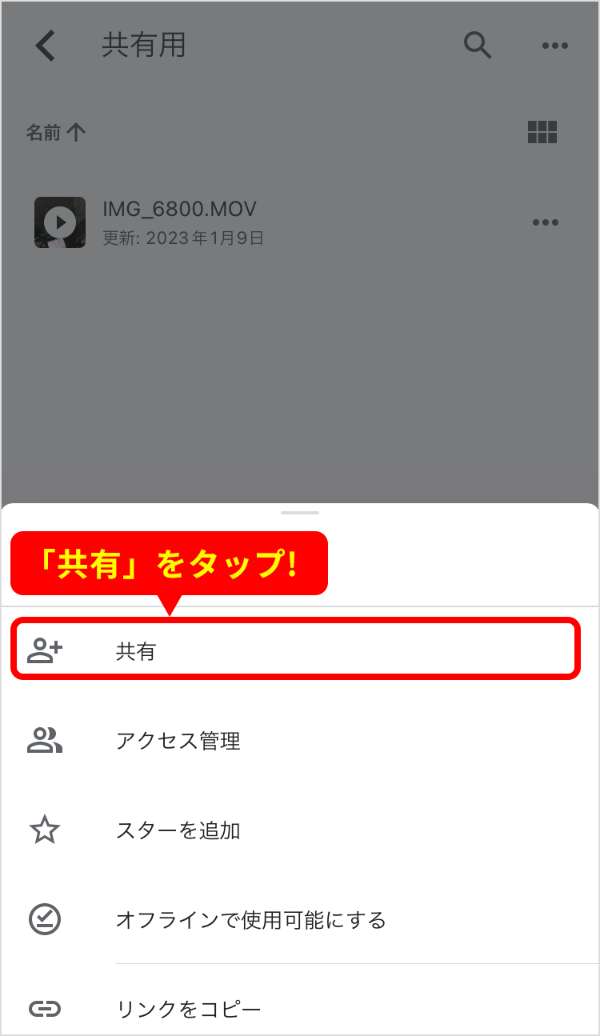The image size is (600, 1036).
Task: Tap オフラインで使用可能にする
Action: pos(250,920)
